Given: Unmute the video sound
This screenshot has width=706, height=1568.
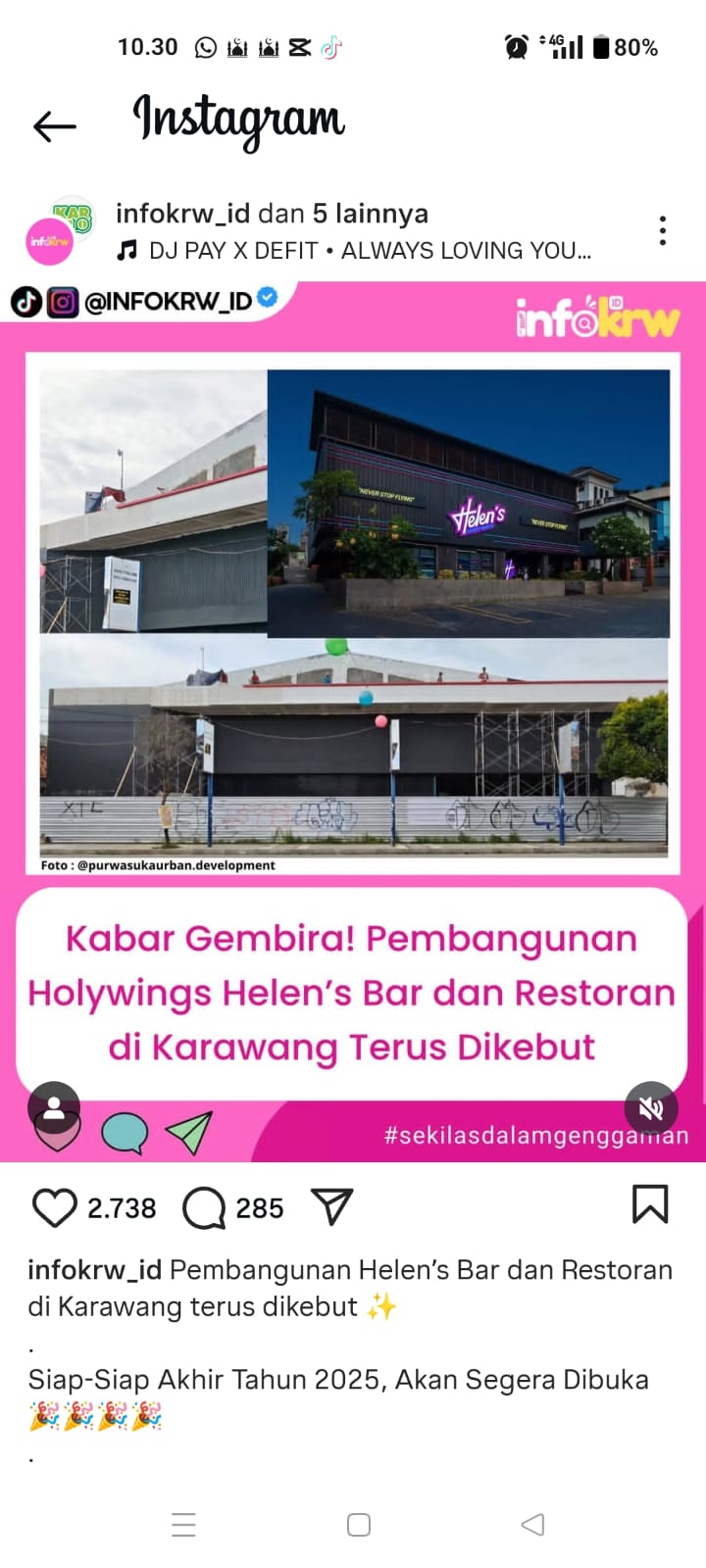Looking at the screenshot, I should 651,1108.
